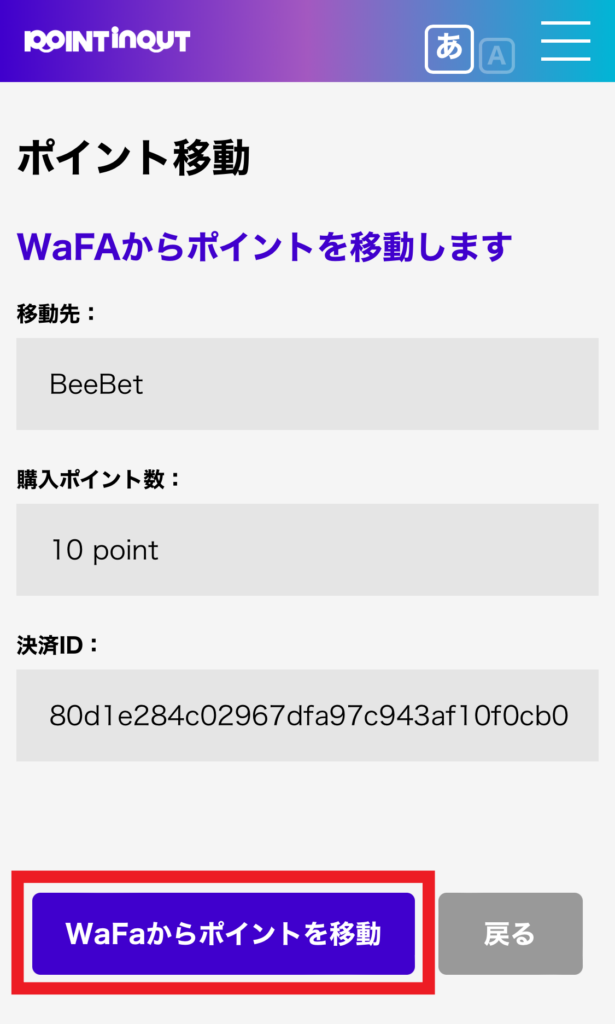
Task: Go back with 戻る button
Action: (510, 933)
